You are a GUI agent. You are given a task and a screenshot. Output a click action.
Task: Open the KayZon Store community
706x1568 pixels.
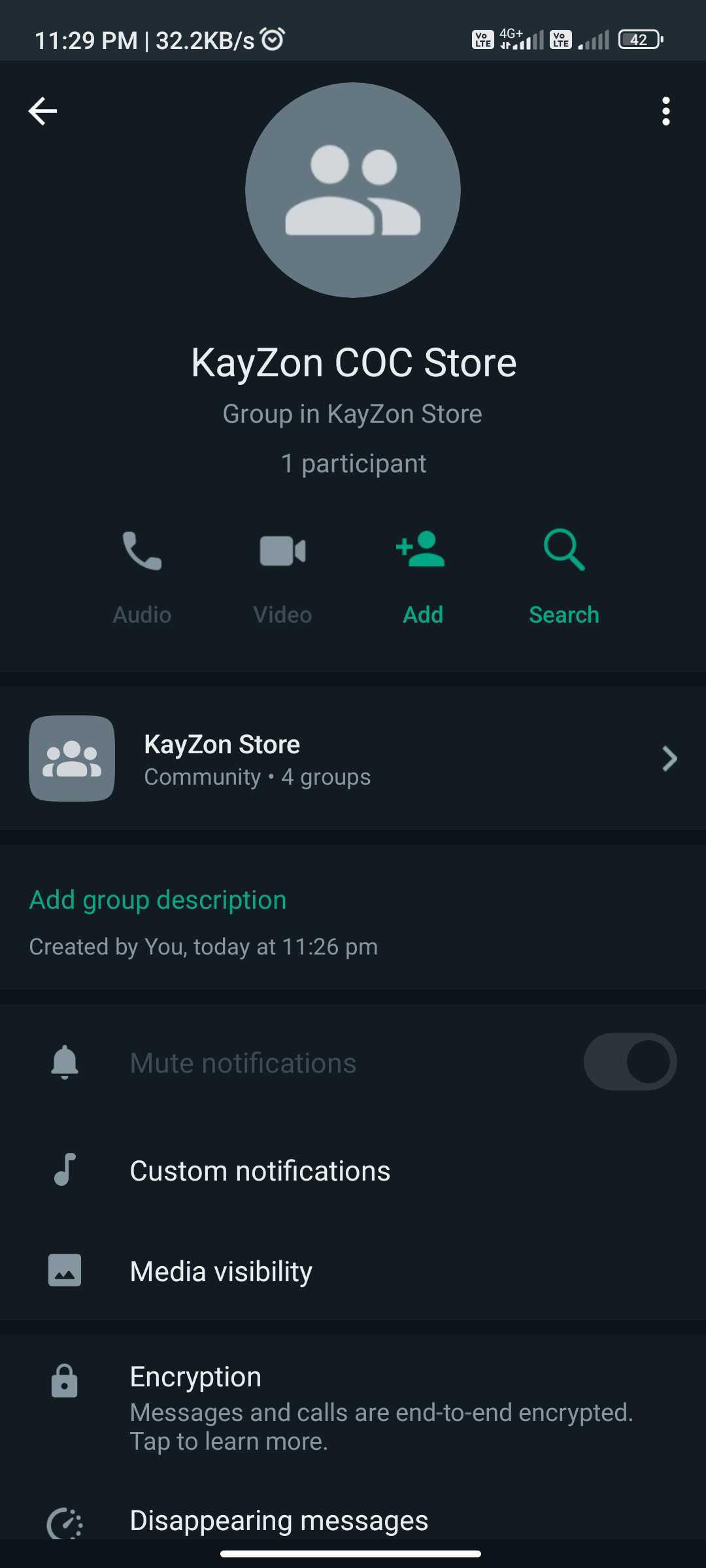point(353,759)
